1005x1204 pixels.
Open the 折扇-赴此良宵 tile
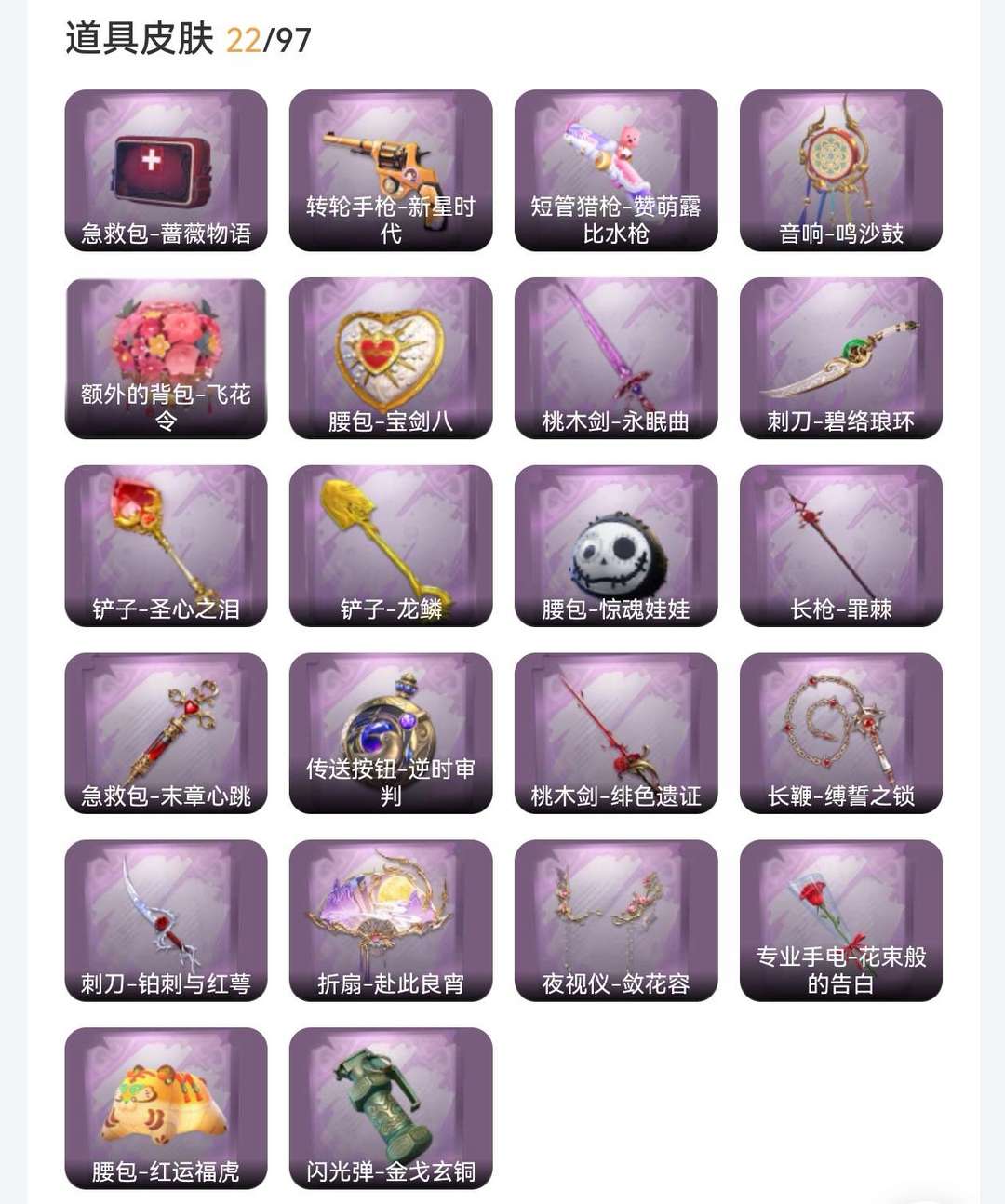coord(391,921)
